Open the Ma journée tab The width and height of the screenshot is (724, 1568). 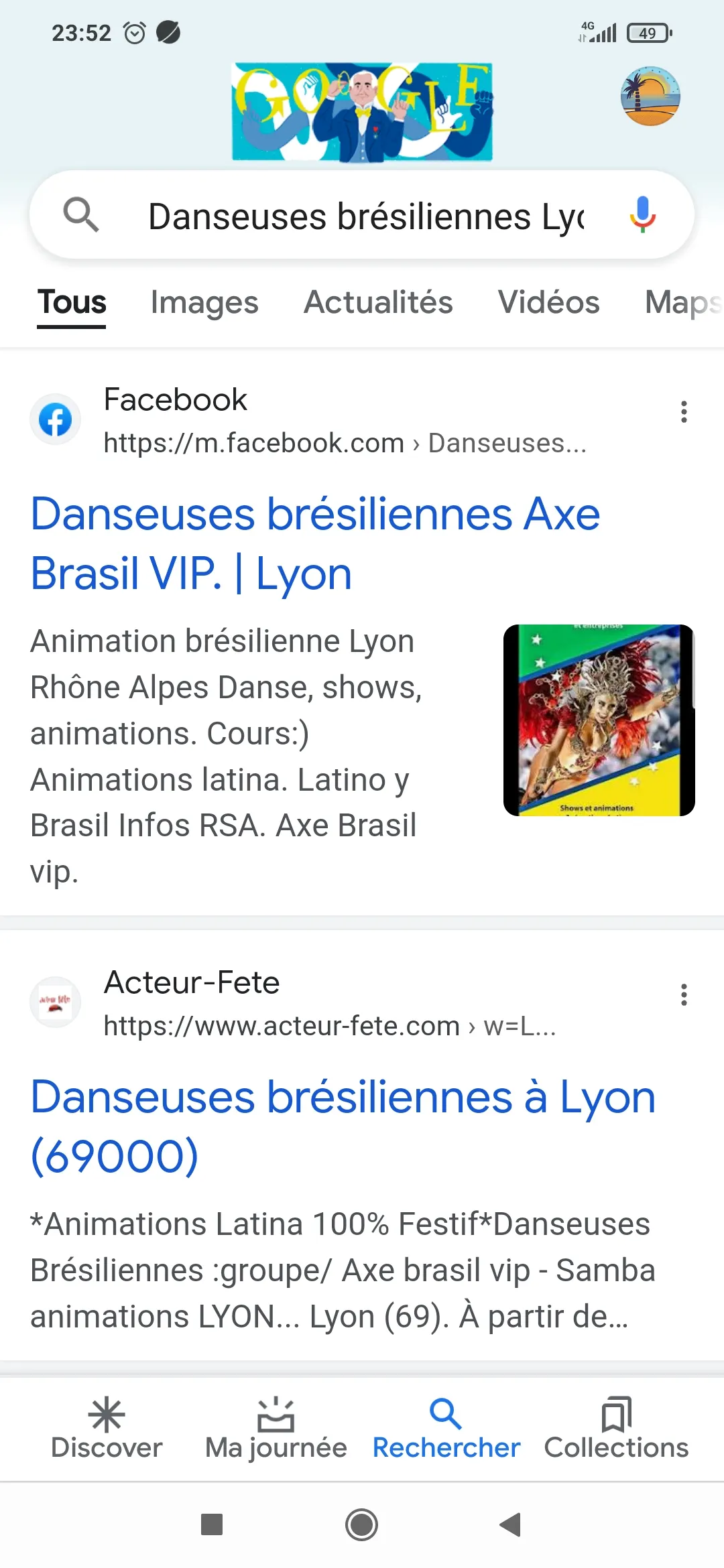pyautogui.click(x=276, y=1428)
